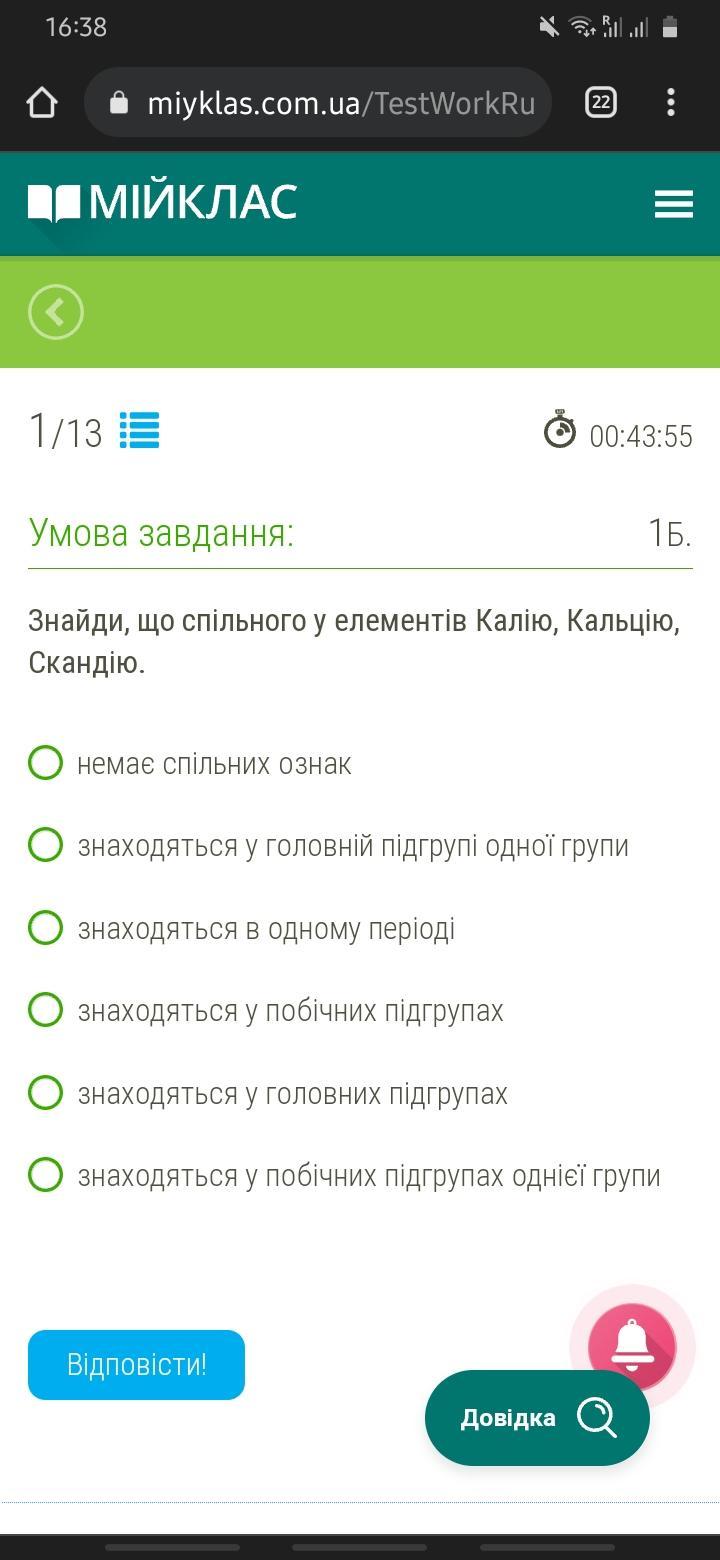Select 'знаходяться у головній підгрупі одної групи'

46,845
